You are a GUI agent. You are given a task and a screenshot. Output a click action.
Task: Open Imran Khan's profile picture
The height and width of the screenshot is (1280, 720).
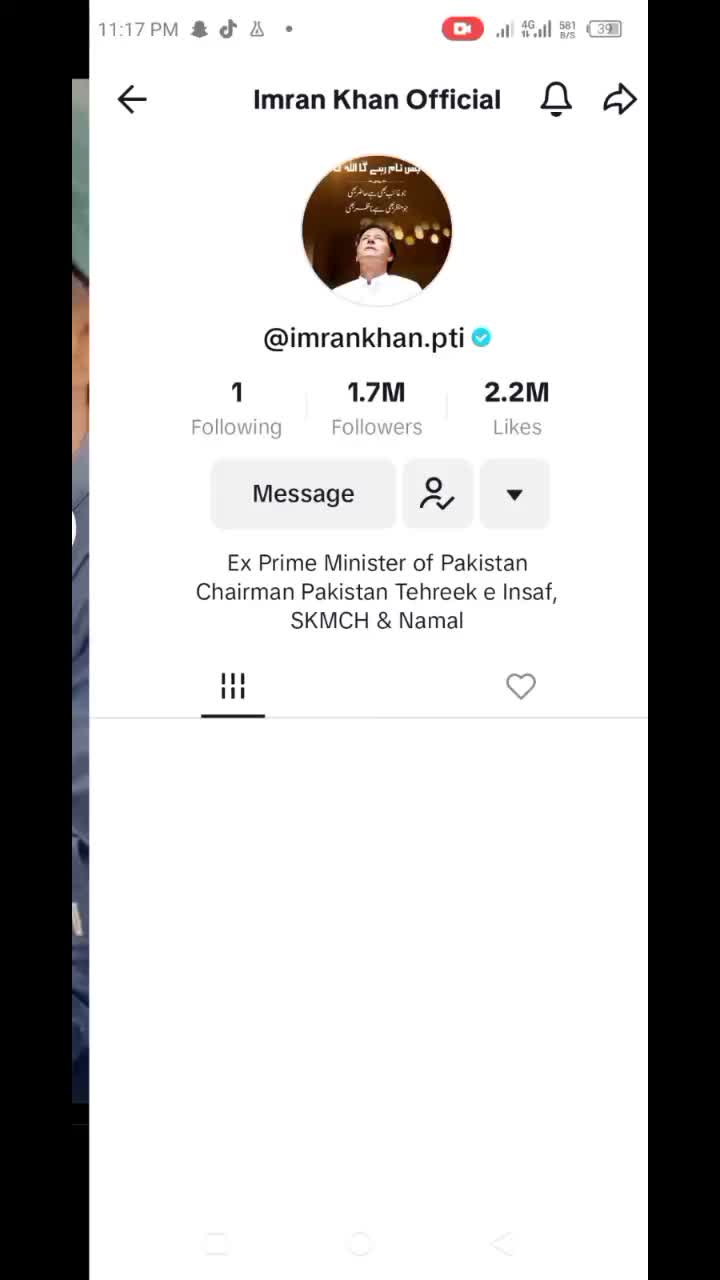(377, 230)
